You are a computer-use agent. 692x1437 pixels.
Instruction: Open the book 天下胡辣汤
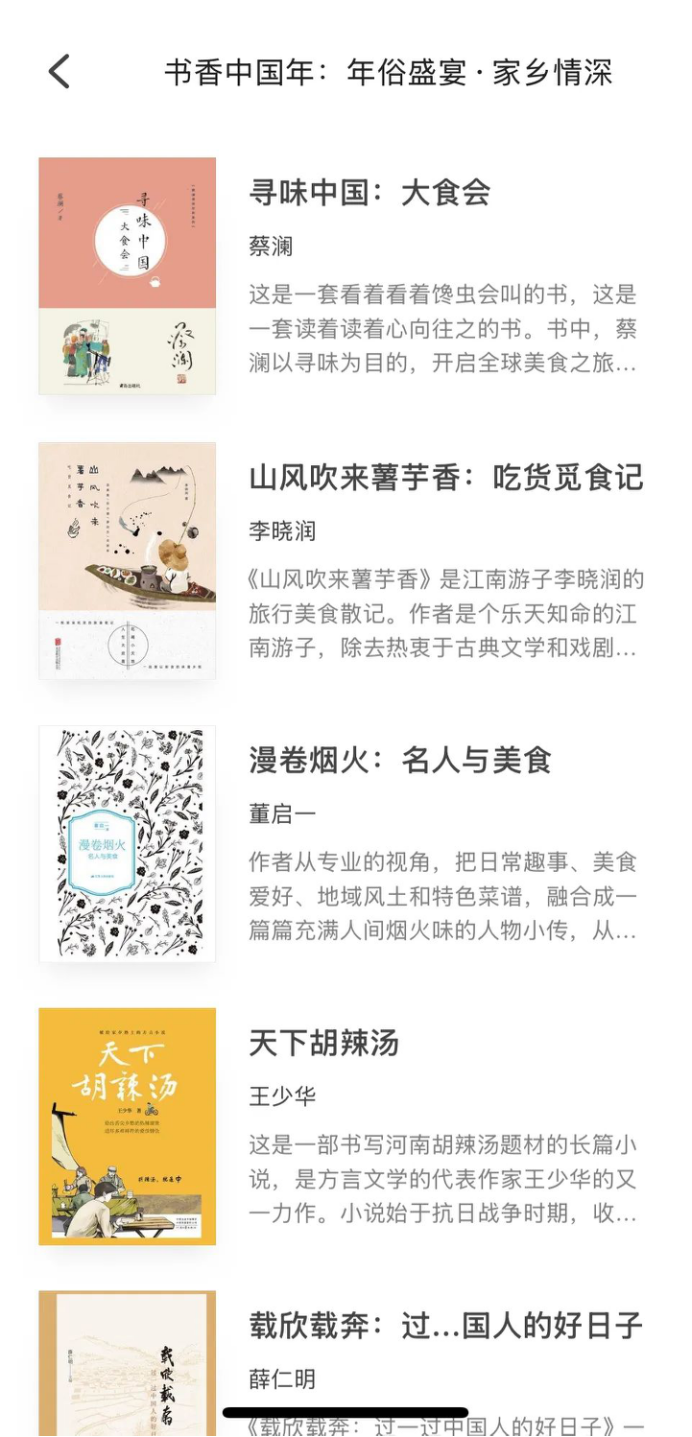(x=324, y=1044)
